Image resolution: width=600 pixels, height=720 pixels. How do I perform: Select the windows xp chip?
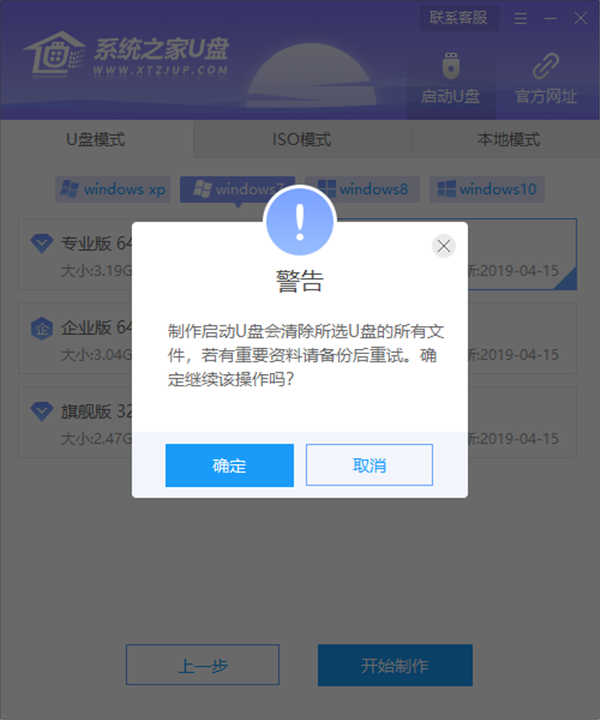coord(114,189)
